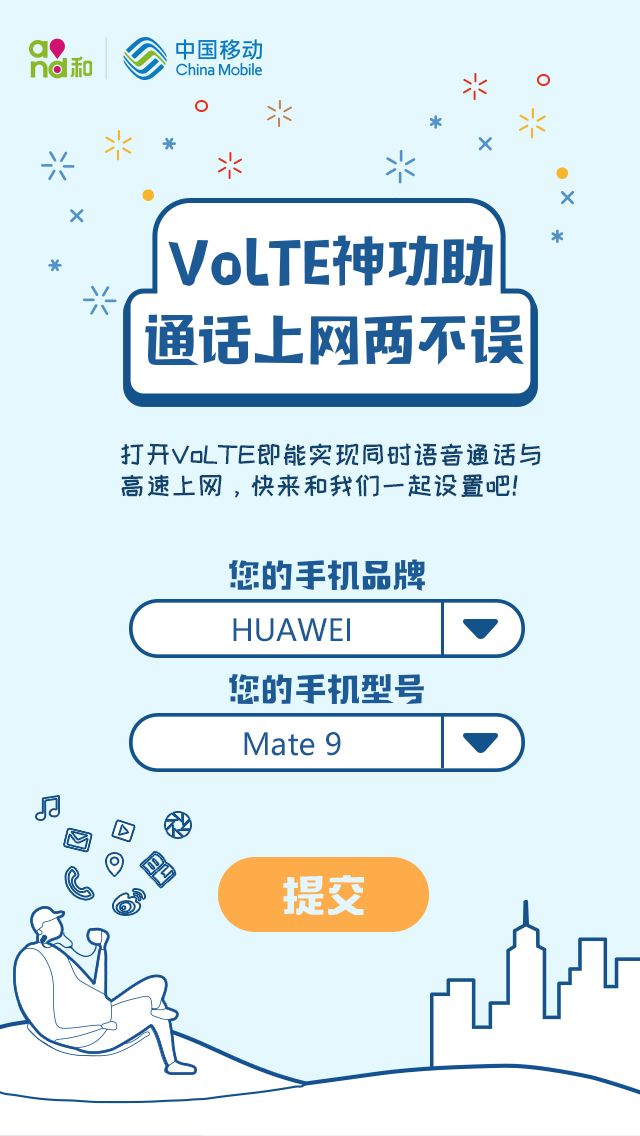Tap the orange 提交 submit button

[x=323, y=894]
